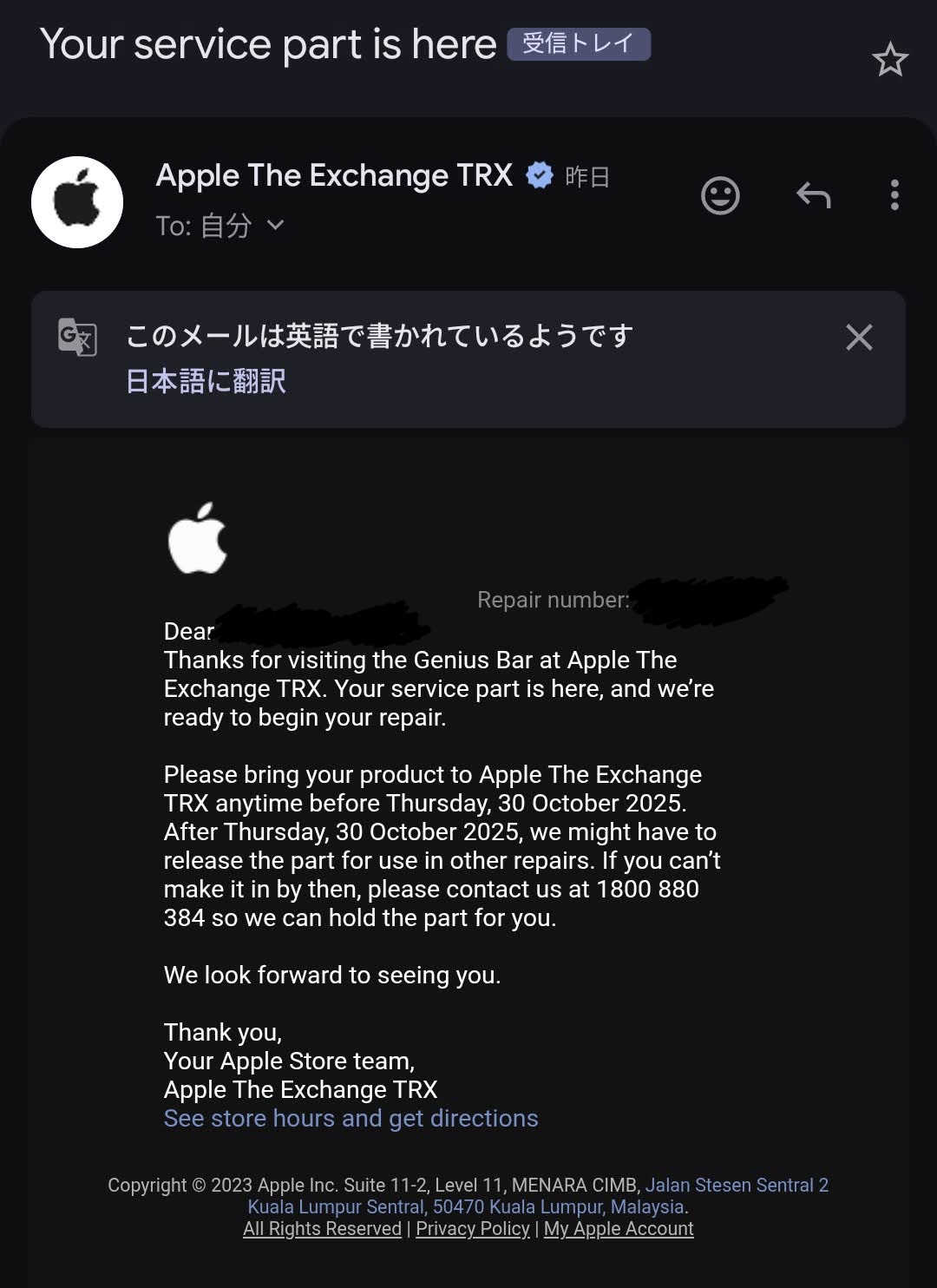This screenshot has width=937, height=1288.
Task: Translate the email with 日本語に翻訳
Action: point(206,381)
